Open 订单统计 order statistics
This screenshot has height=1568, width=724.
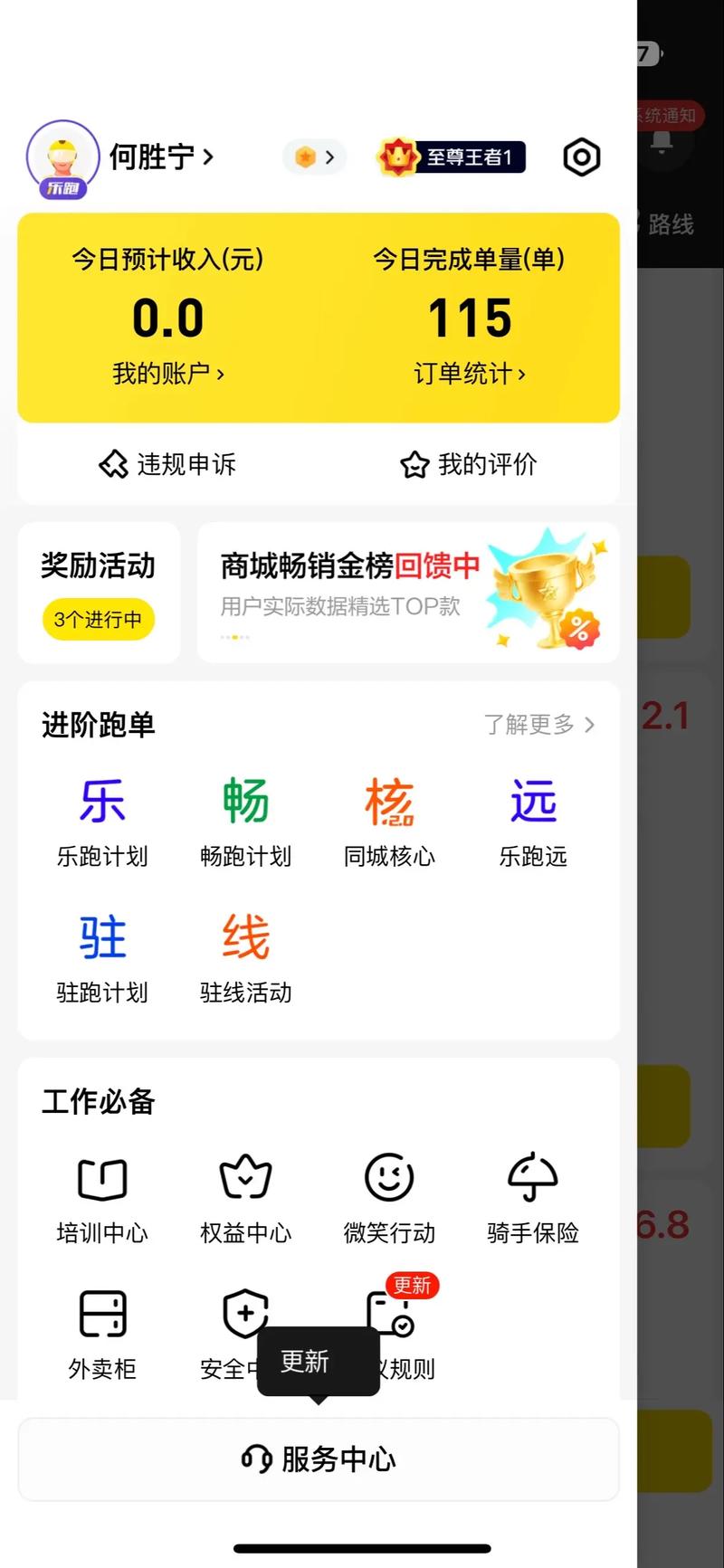[x=470, y=372]
